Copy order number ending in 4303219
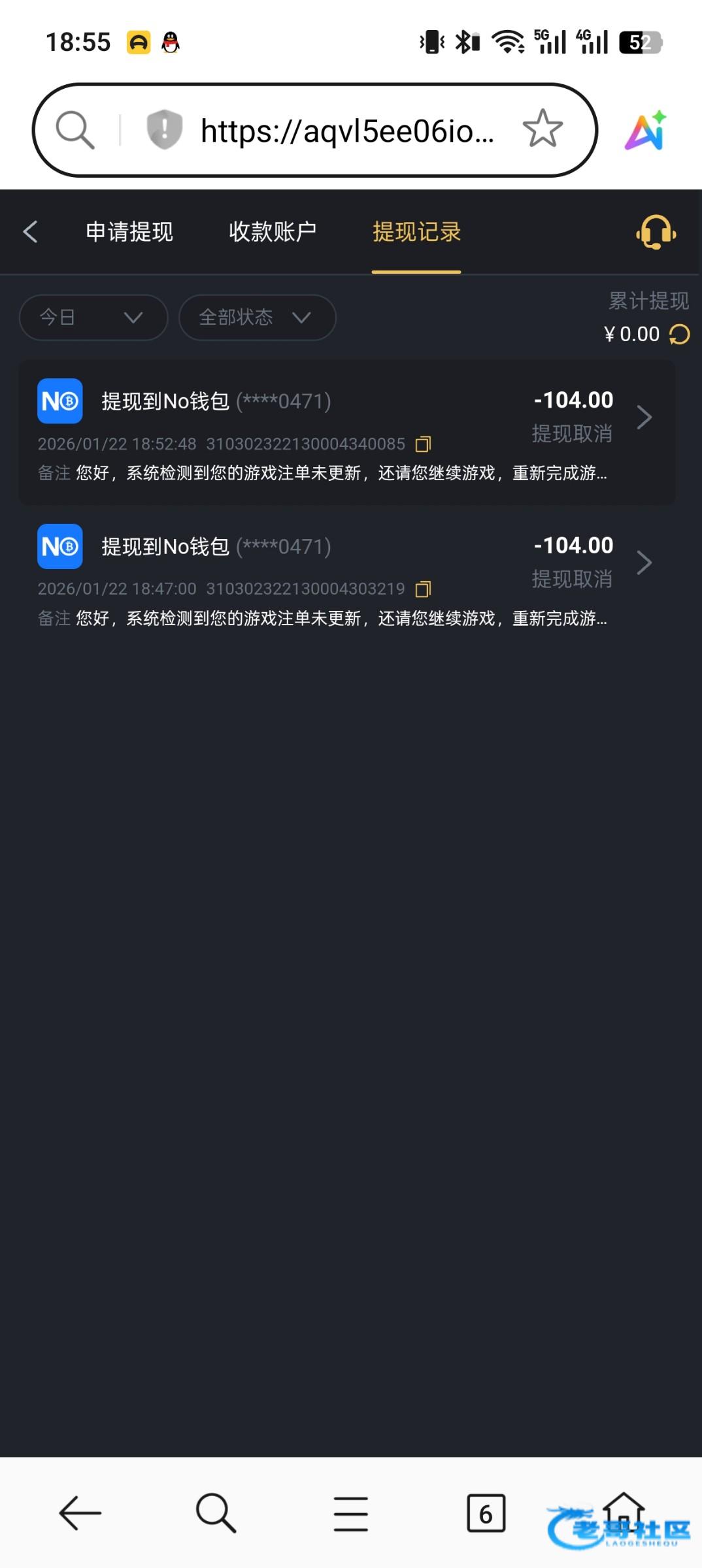Image resolution: width=702 pixels, height=1568 pixels. click(424, 589)
